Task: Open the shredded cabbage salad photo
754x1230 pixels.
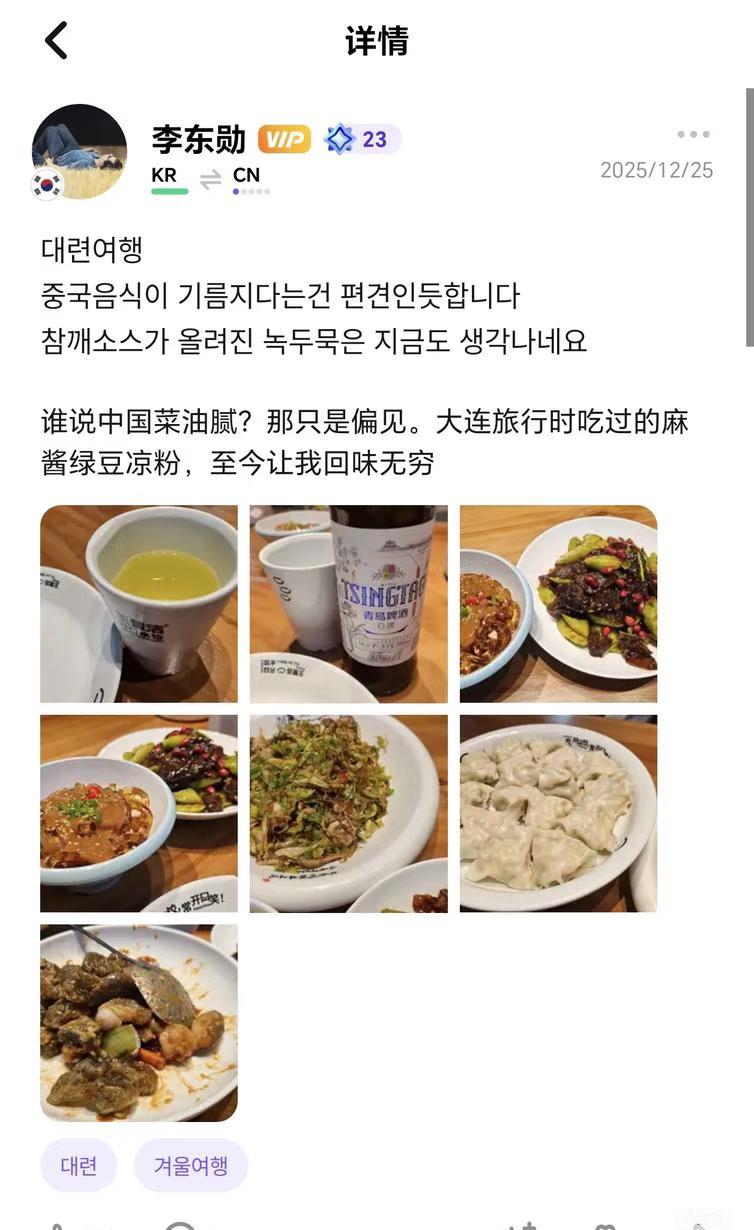Action: [348, 812]
